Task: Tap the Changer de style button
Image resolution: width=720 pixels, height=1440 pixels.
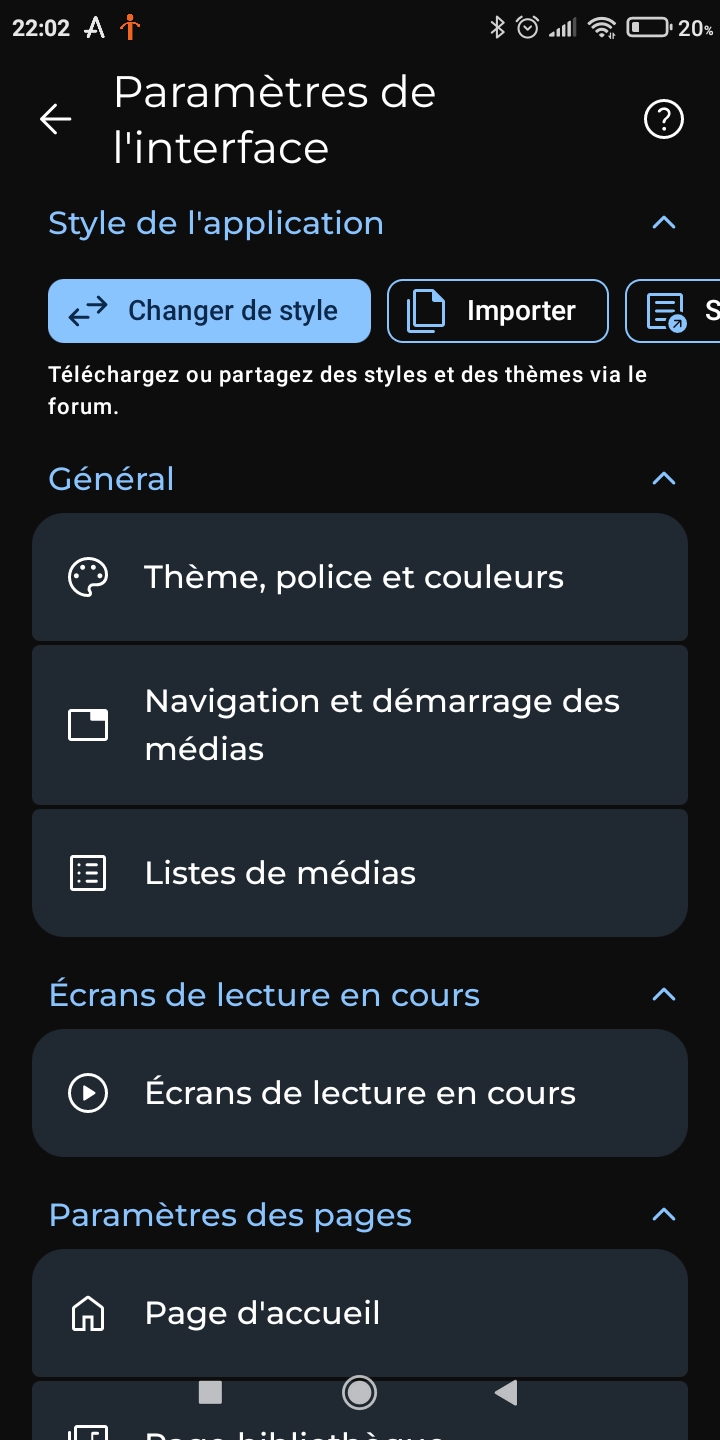Action: coord(209,311)
